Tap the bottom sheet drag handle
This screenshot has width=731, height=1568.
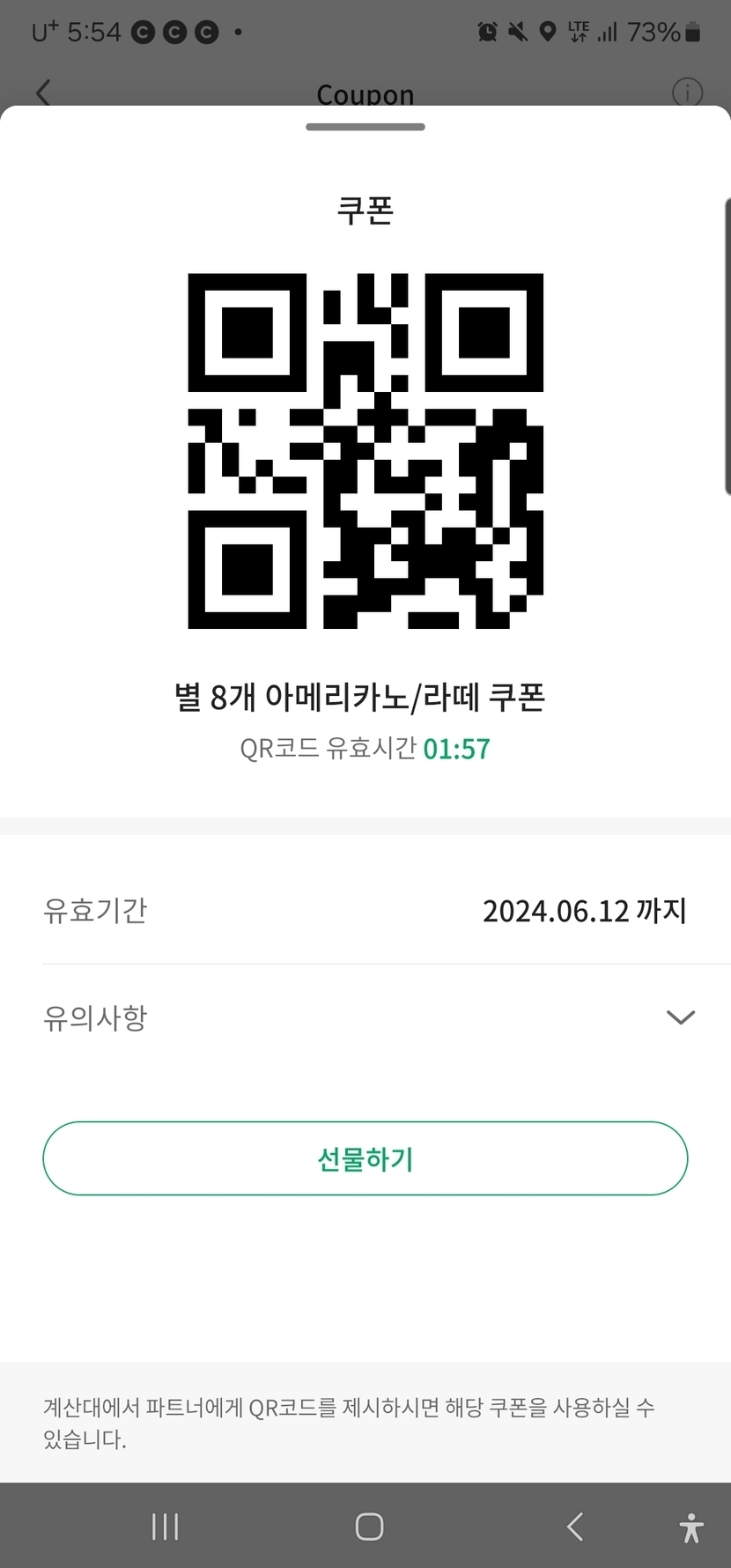tap(365, 127)
